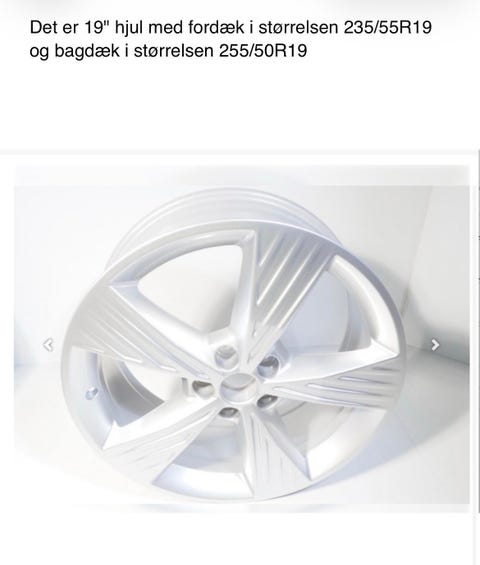Go to the previous wheel image

(x=48, y=345)
